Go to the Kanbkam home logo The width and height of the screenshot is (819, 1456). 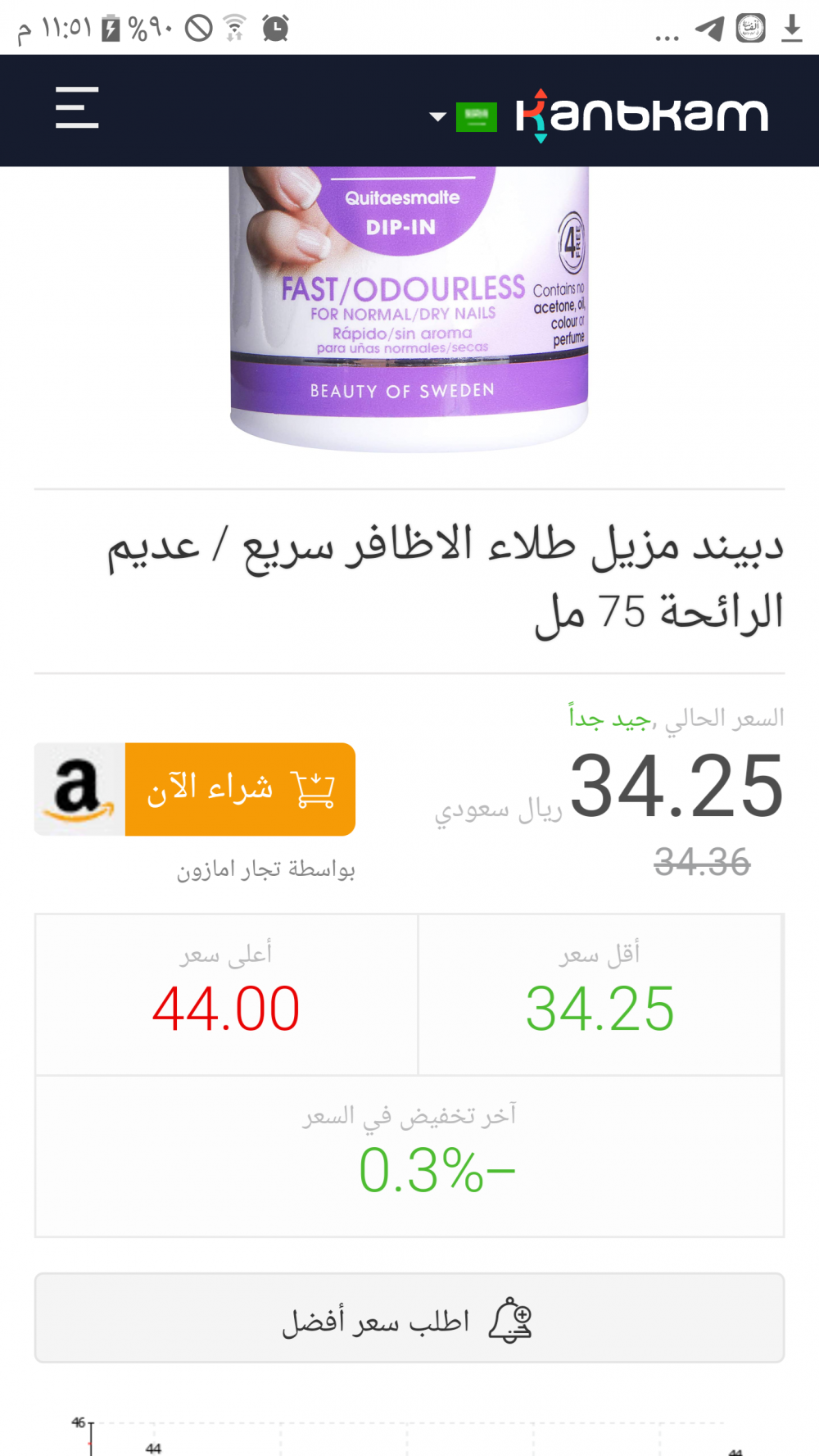(x=641, y=115)
